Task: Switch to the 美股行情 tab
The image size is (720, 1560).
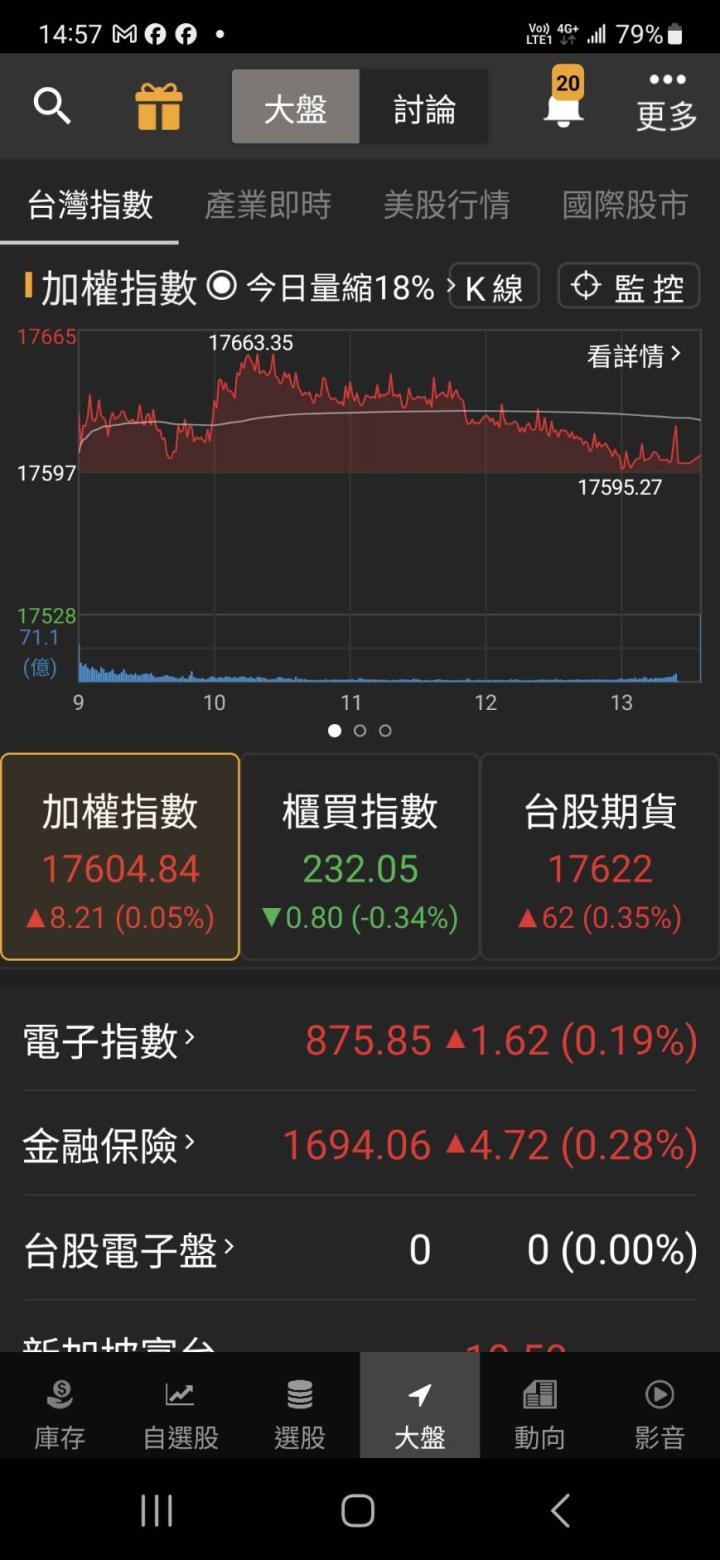Action: click(x=446, y=205)
